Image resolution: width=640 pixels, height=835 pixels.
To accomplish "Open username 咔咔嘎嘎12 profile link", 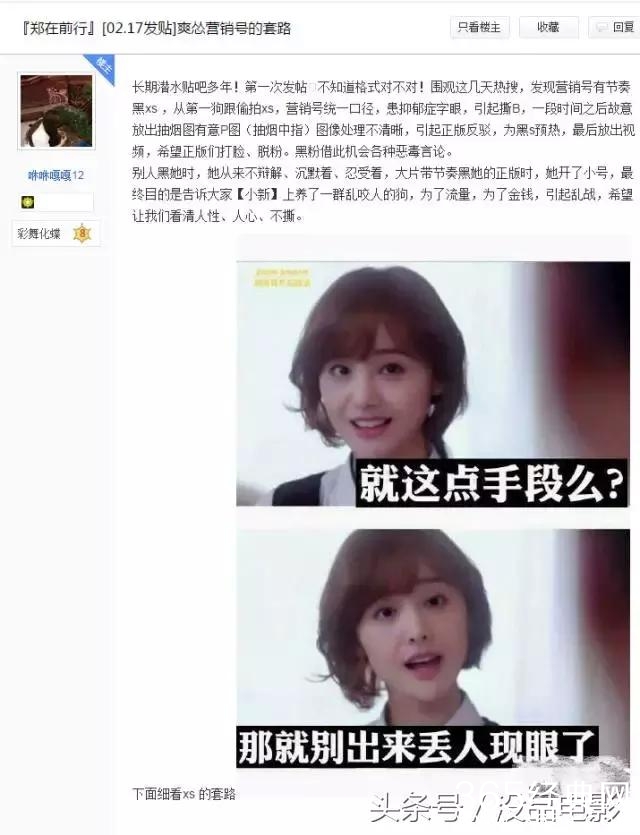I will [56, 175].
